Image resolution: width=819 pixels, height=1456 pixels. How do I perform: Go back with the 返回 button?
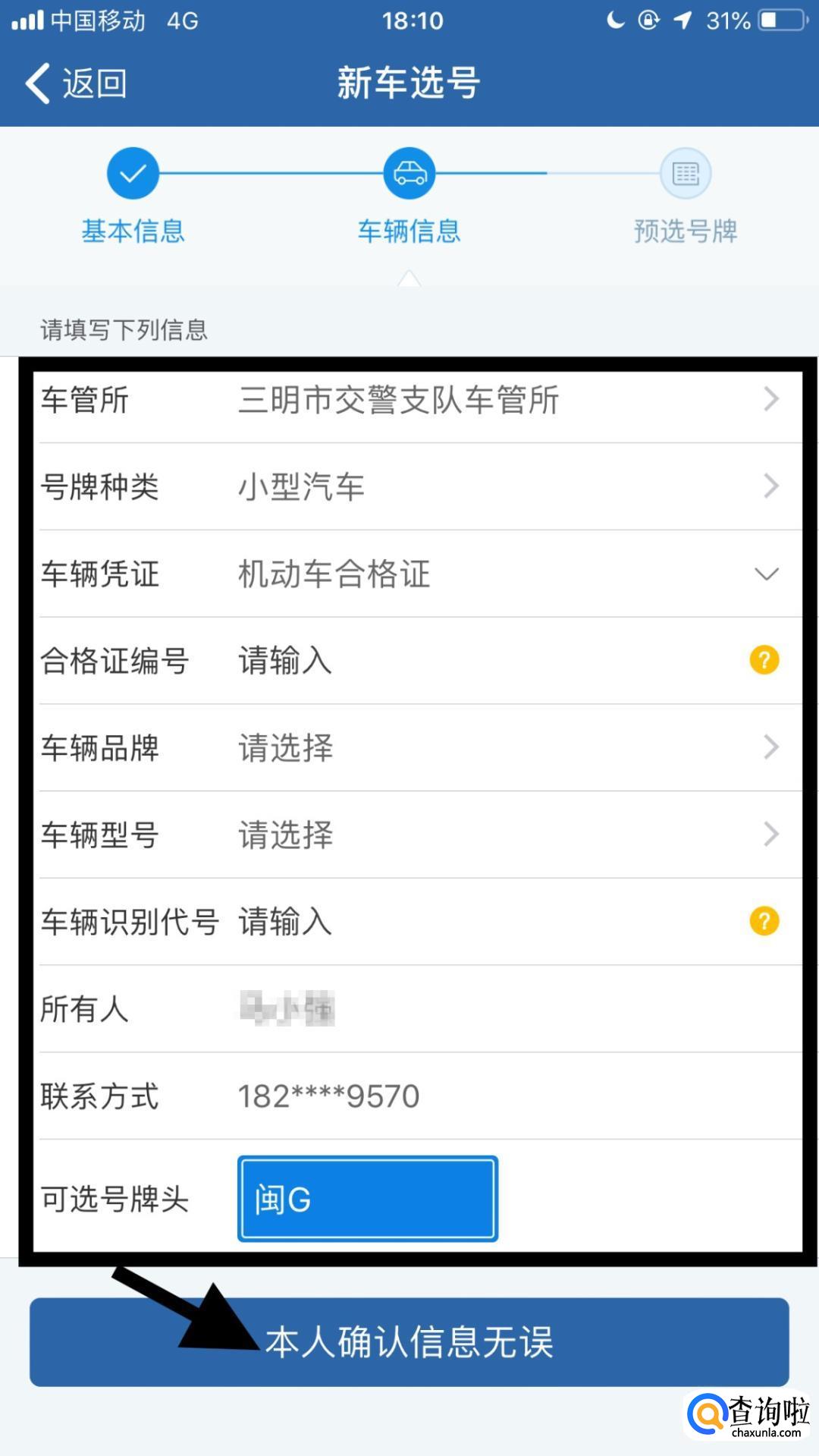[76, 83]
